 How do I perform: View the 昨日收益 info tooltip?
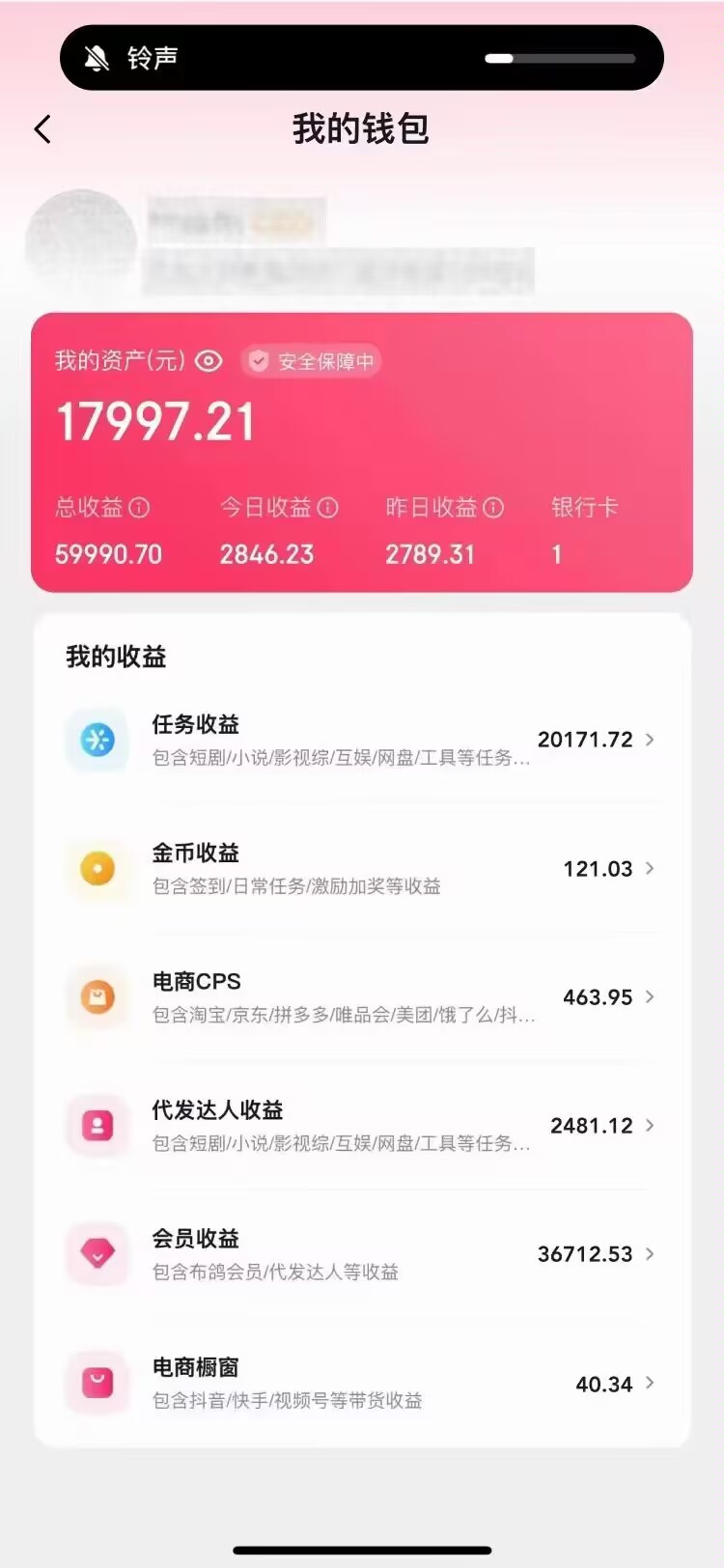click(x=493, y=508)
